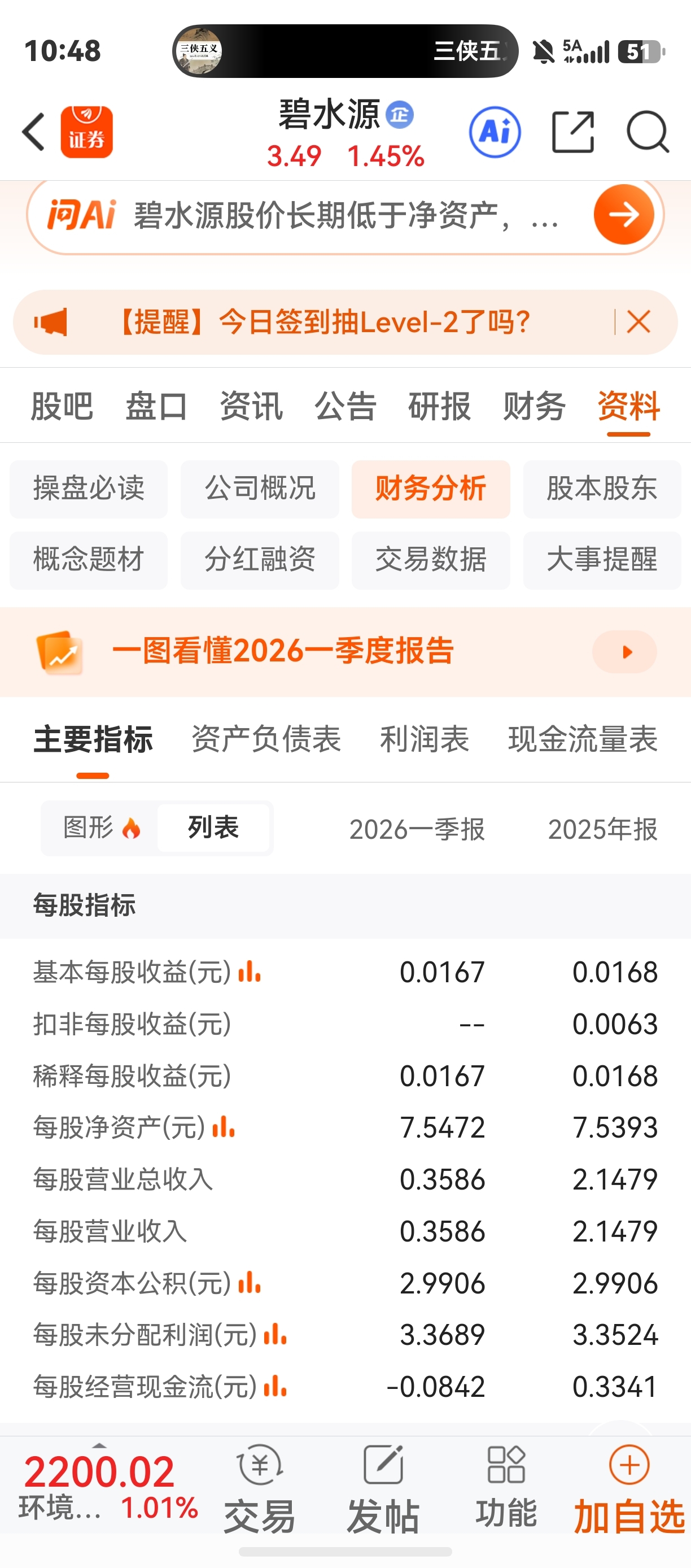This screenshot has height=1568, width=691.
Task: Tap 发帖 to write a post
Action: click(383, 1489)
